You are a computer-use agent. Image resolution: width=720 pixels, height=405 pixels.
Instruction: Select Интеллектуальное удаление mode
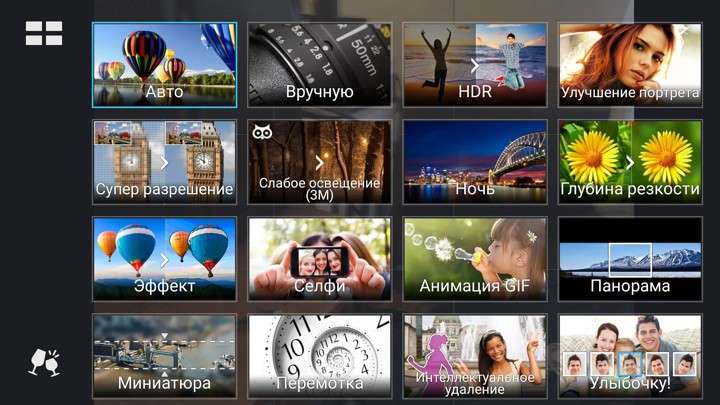tap(475, 356)
